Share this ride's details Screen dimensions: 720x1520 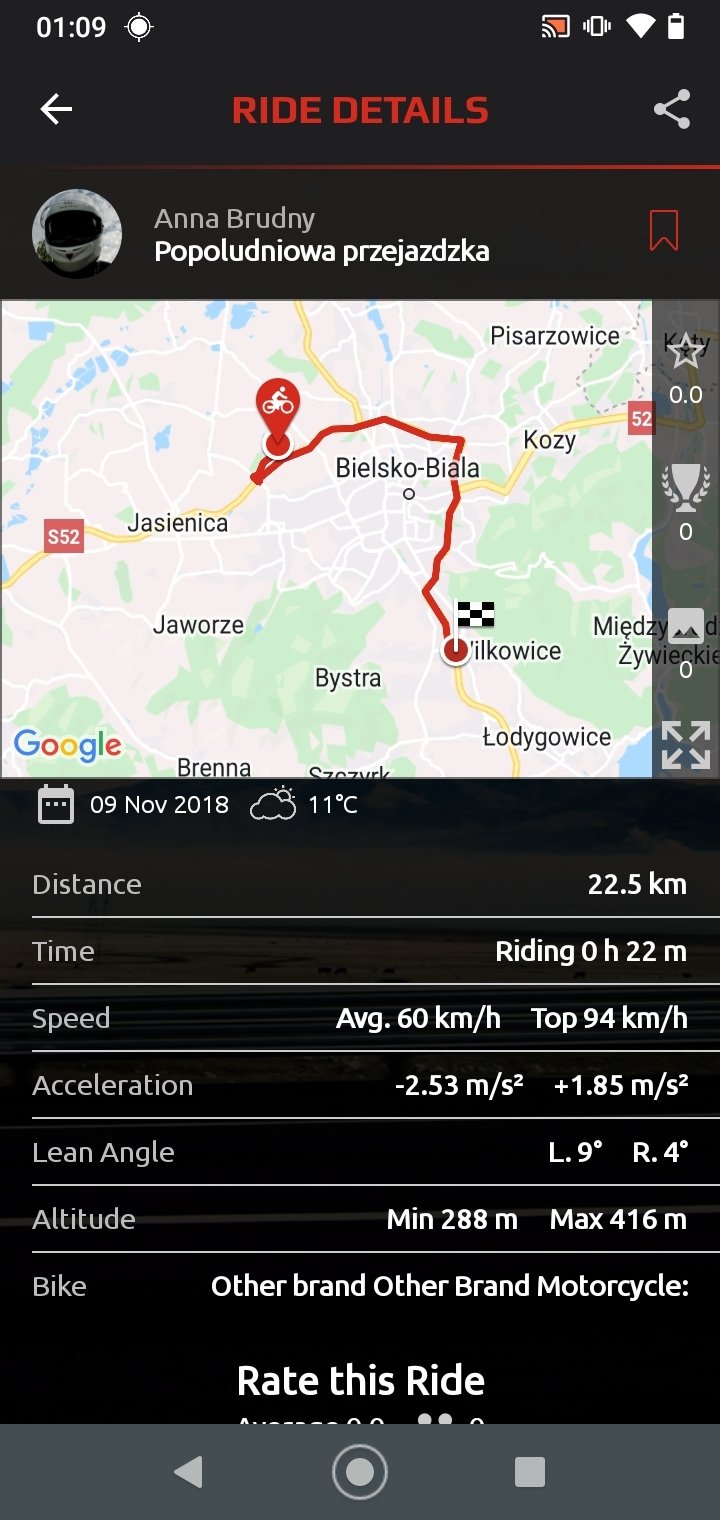point(672,109)
